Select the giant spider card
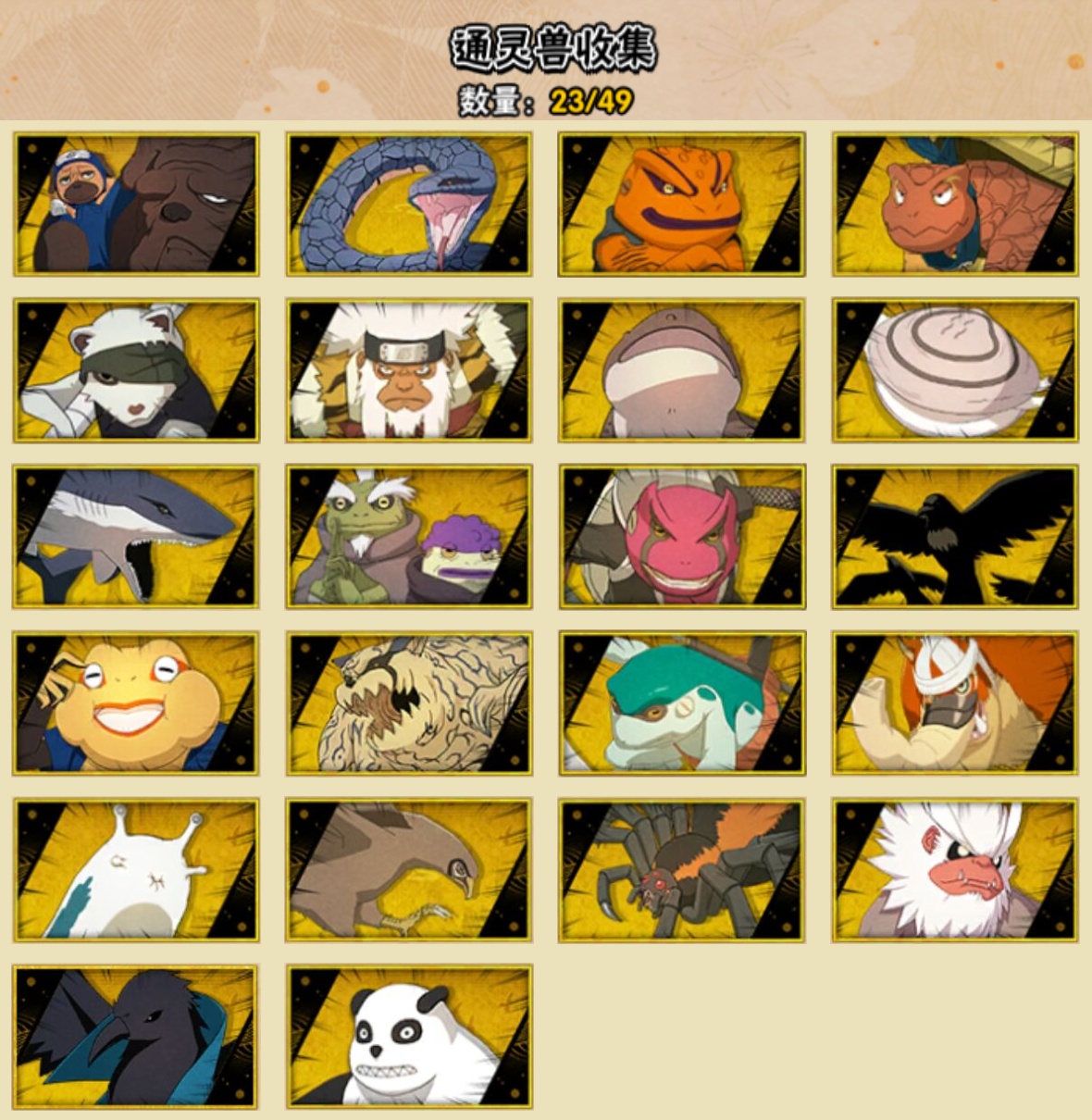Viewport: 1092px width, 1120px height. click(682, 870)
